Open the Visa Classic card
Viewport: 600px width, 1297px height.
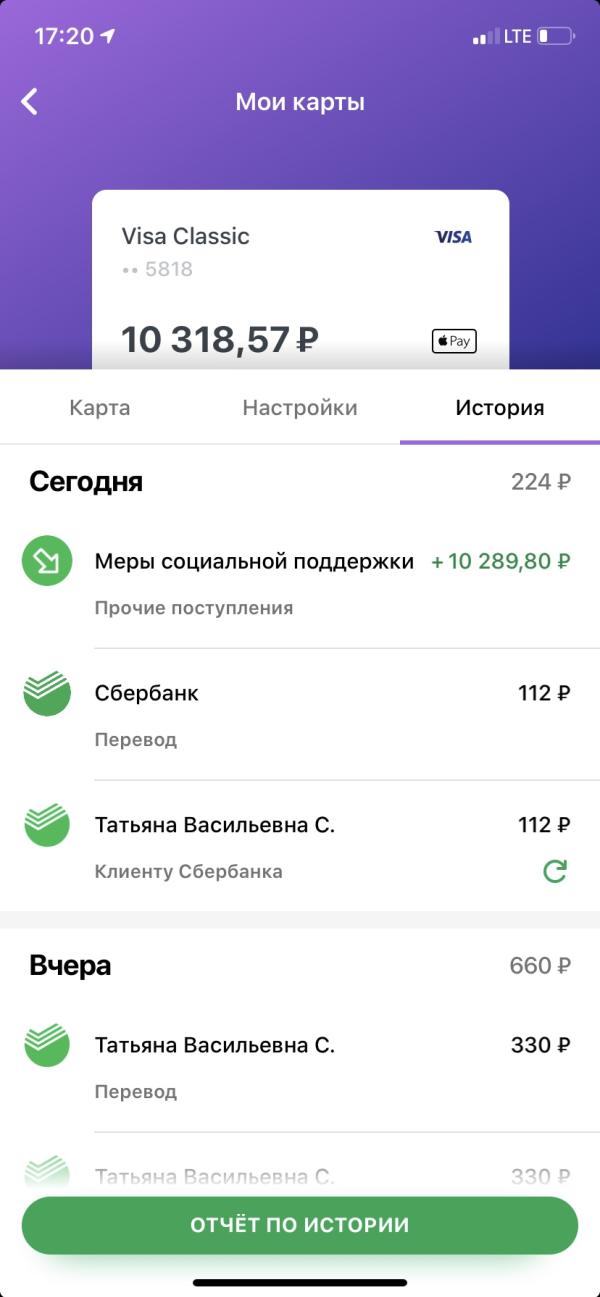click(x=300, y=280)
